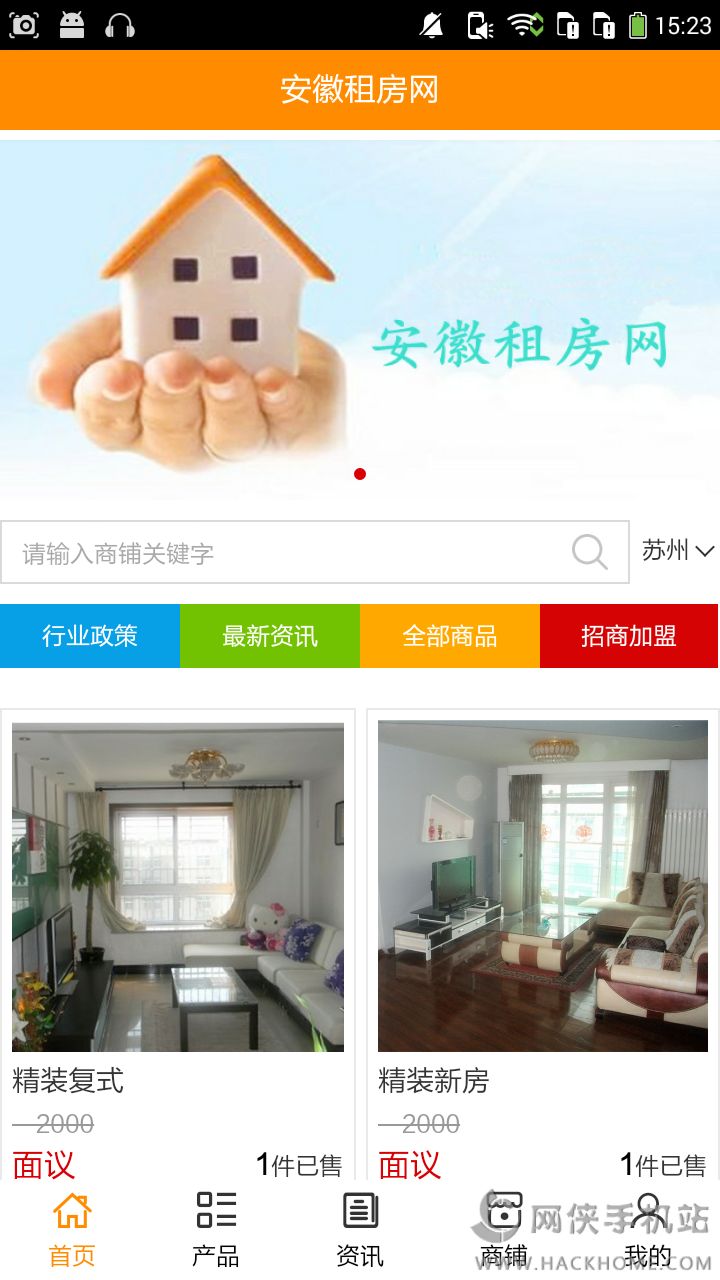Open 行业政策 section
Screen dimensions: 720x1280
90,636
